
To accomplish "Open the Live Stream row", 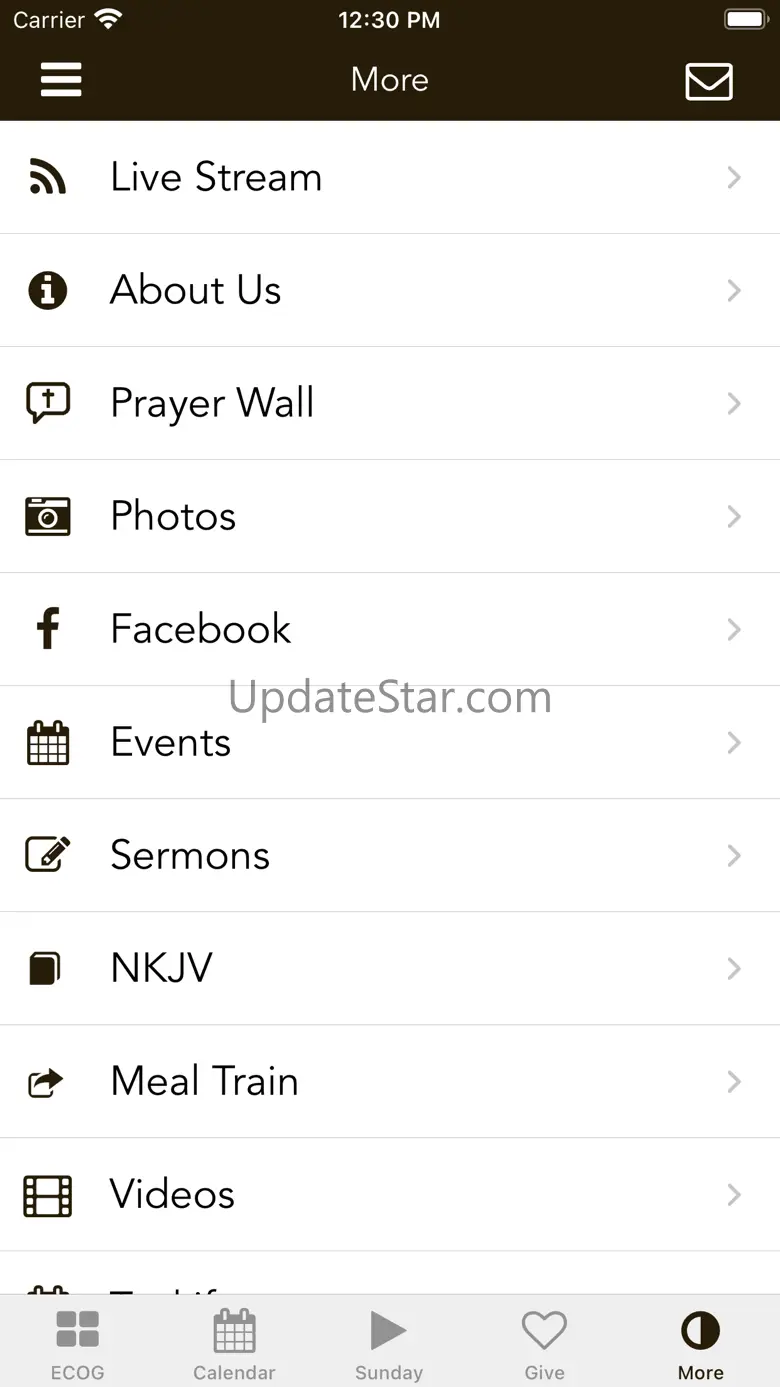I will point(390,178).
